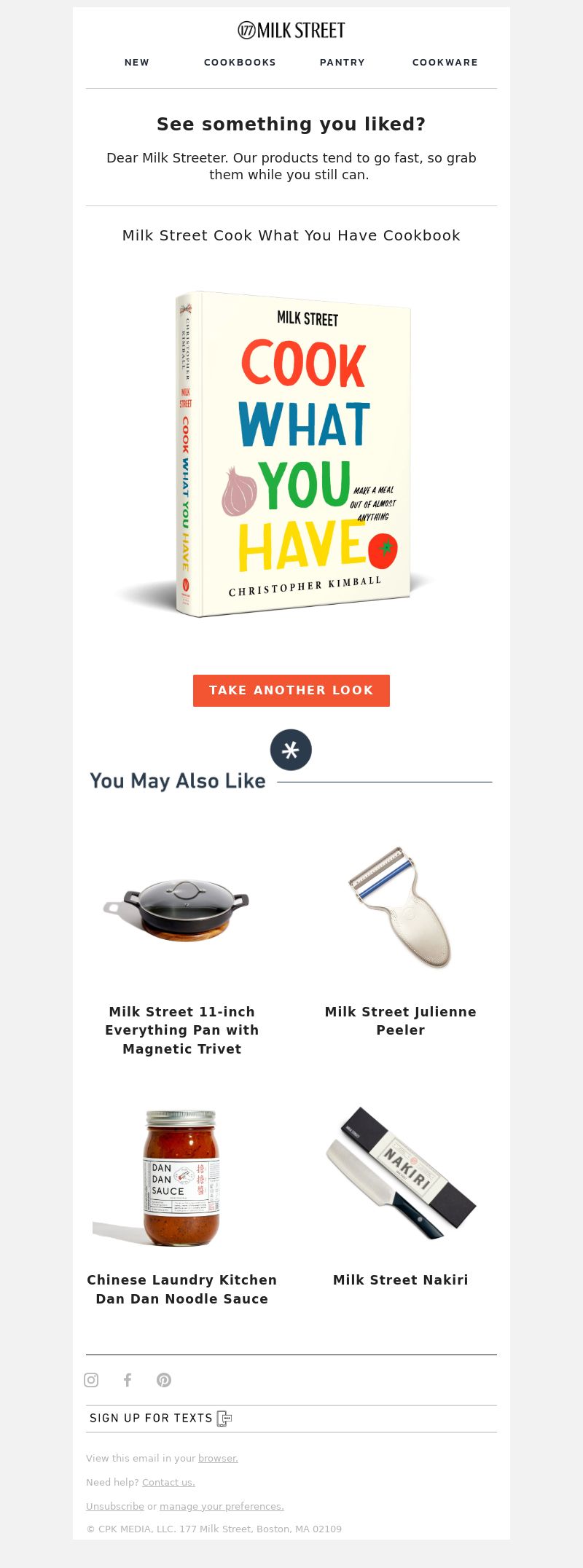Screen dimensions: 583x1568
Task: Tap the Take Another Look button
Action: [291, 690]
